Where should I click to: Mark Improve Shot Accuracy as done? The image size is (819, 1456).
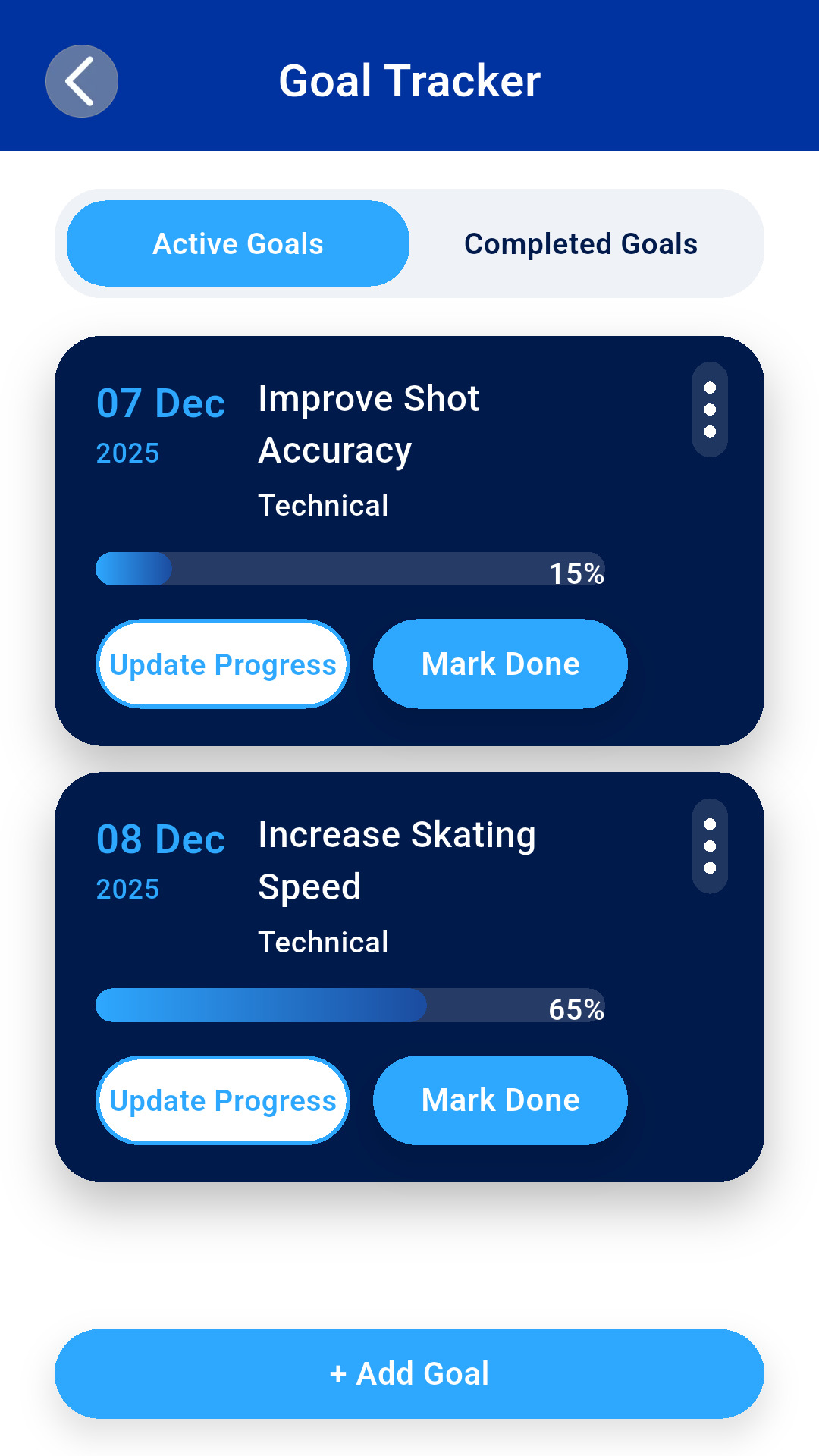(x=500, y=664)
